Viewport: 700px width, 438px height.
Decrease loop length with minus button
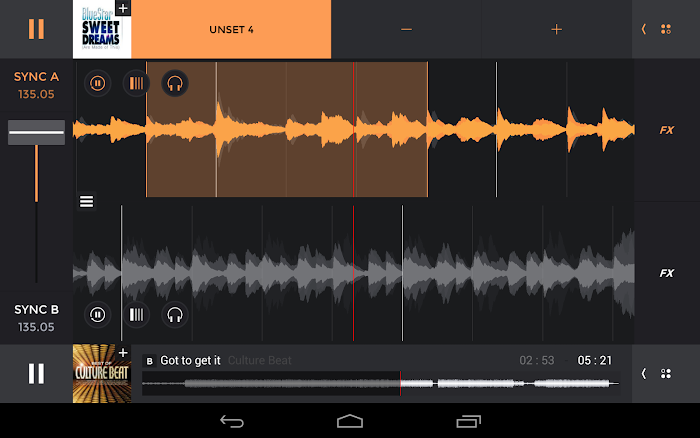(x=406, y=29)
